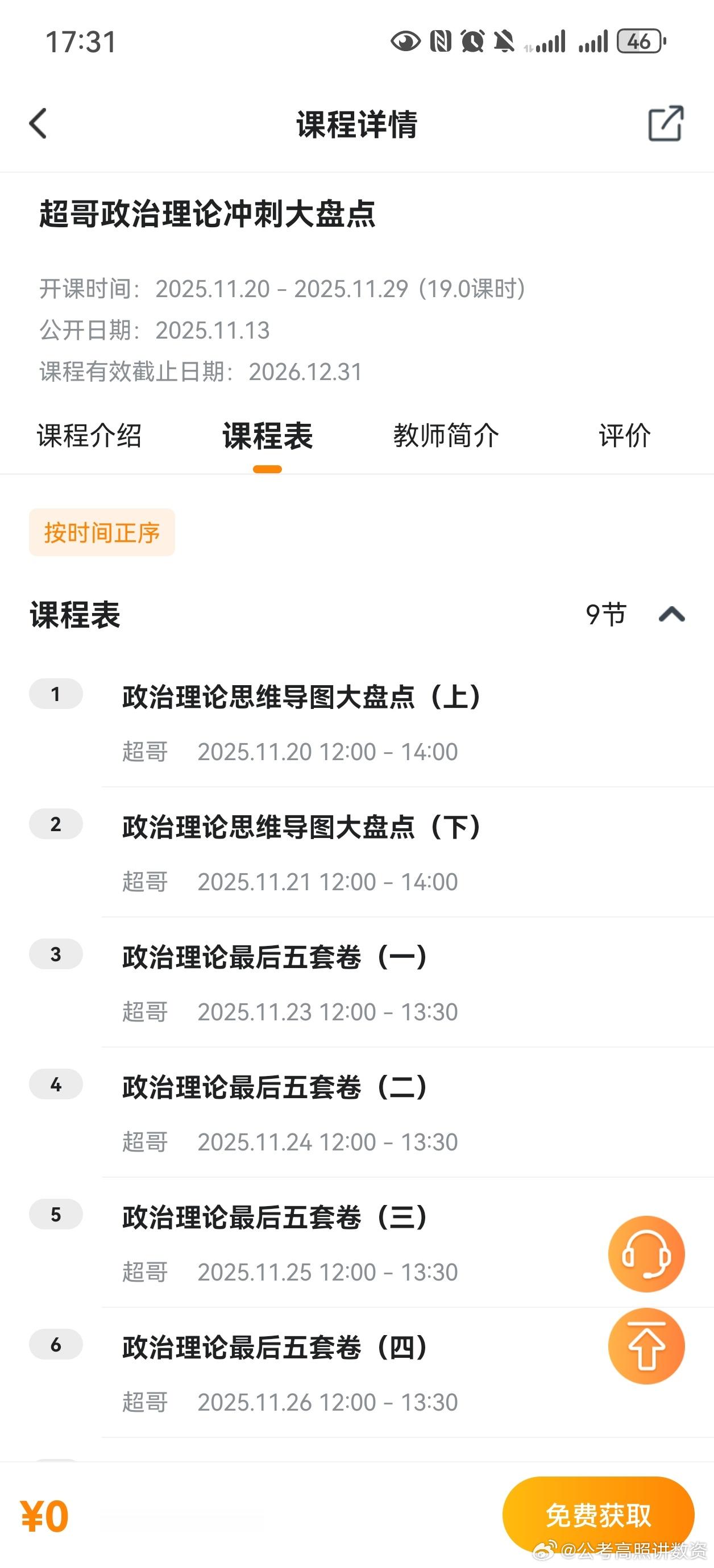
Task: Expand lesson 5 政治理论最后五套卷（三）
Action: [274, 1215]
